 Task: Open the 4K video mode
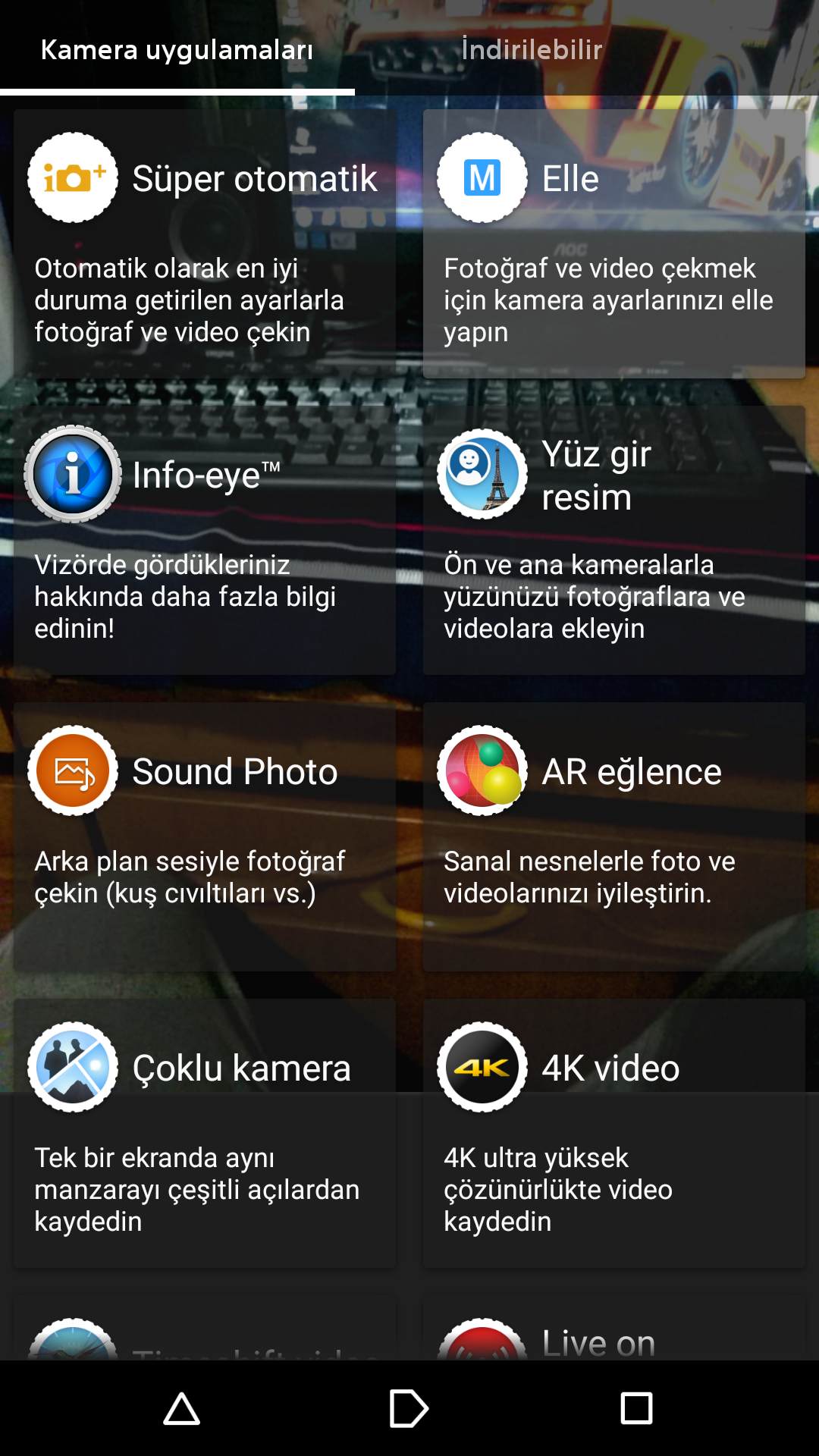point(614,1132)
